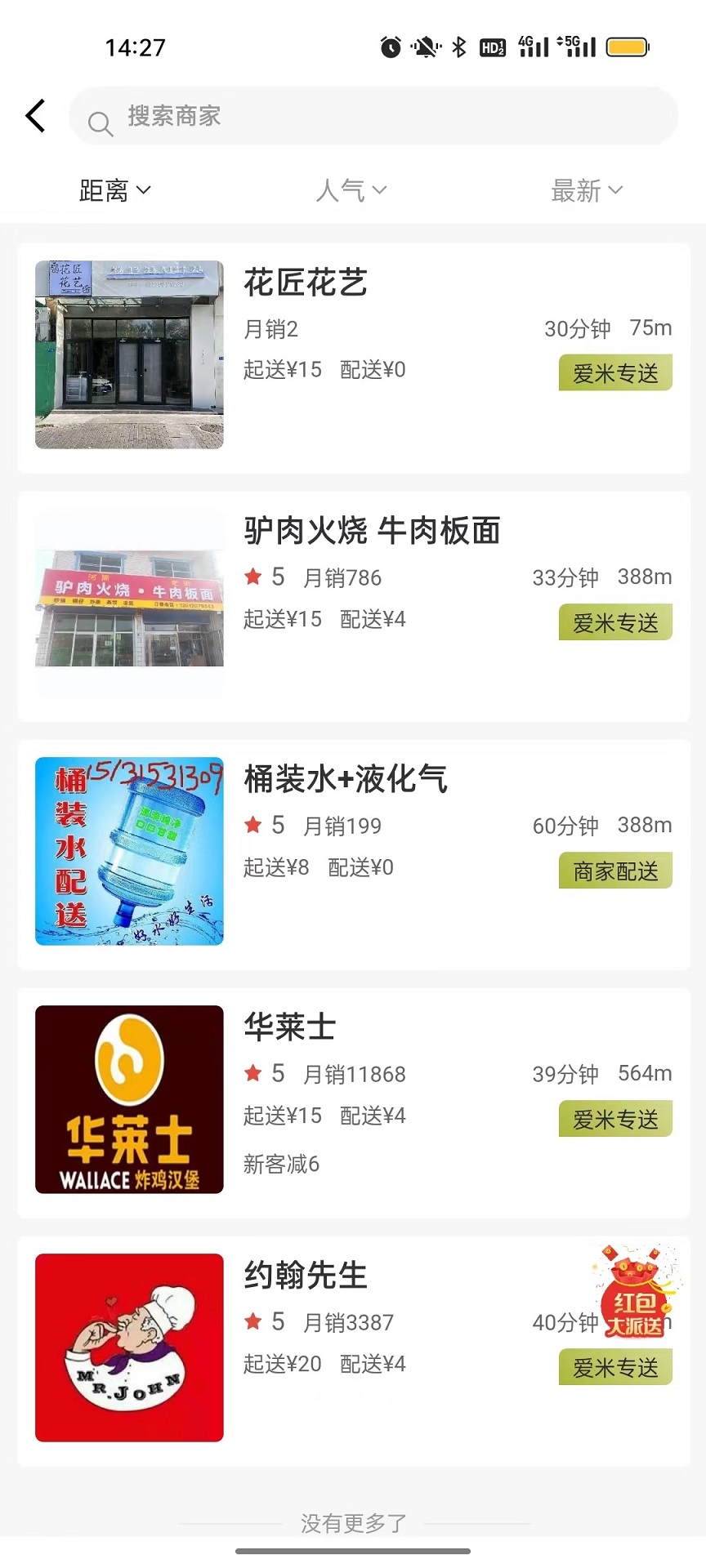The height and width of the screenshot is (1568, 706).
Task: Select the 距离 sort tab
Action: [x=105, y=189]
